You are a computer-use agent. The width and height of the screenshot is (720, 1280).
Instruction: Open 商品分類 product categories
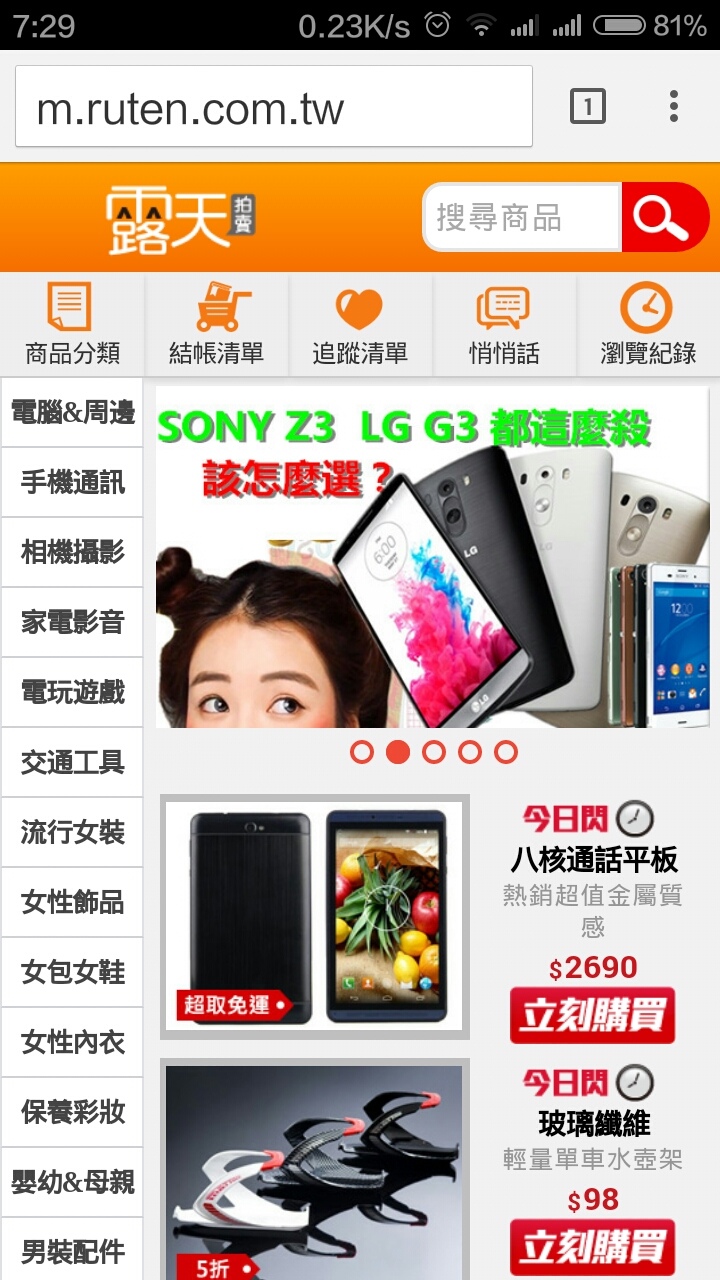coord(72,323)
